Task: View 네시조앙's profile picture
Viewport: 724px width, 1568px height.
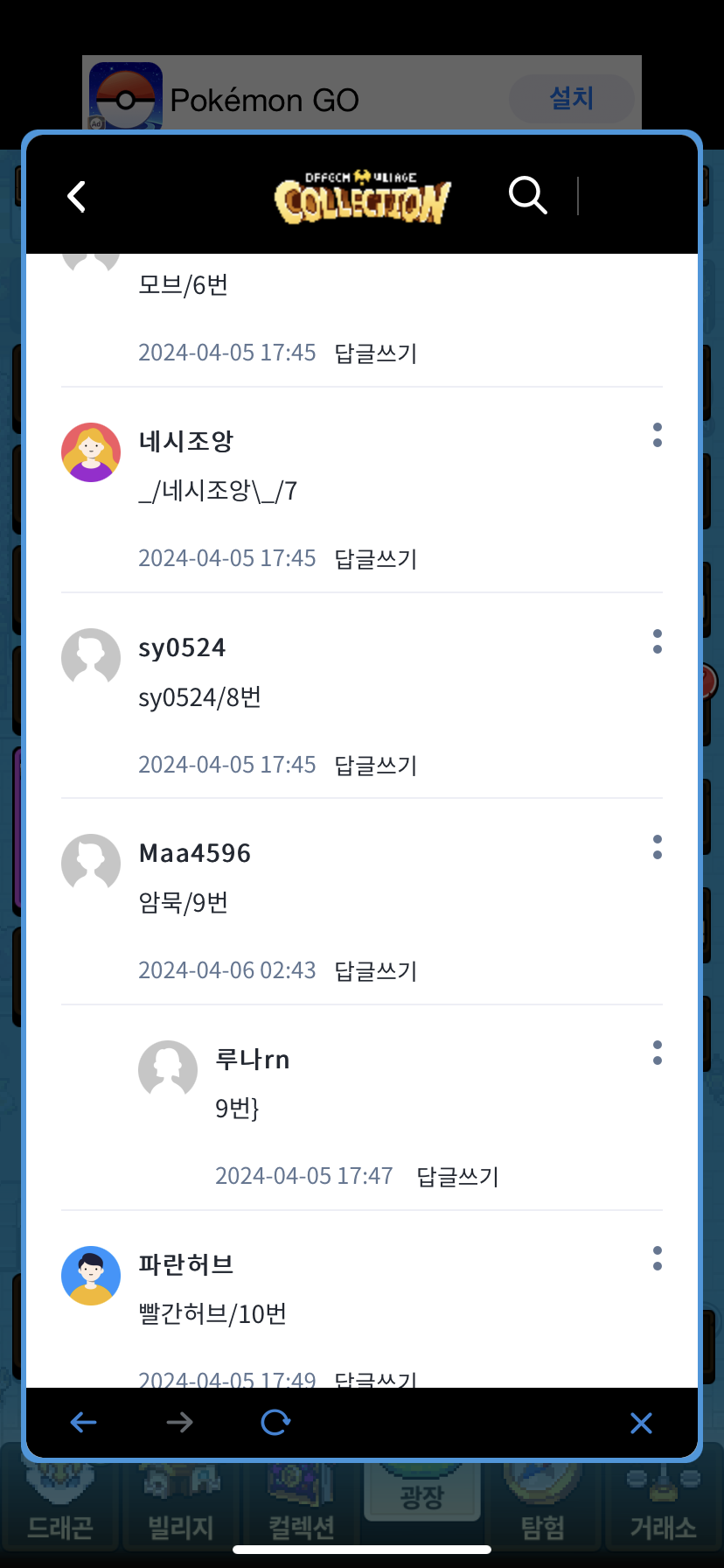Action: pyautogui.click(x=91, y=452)
